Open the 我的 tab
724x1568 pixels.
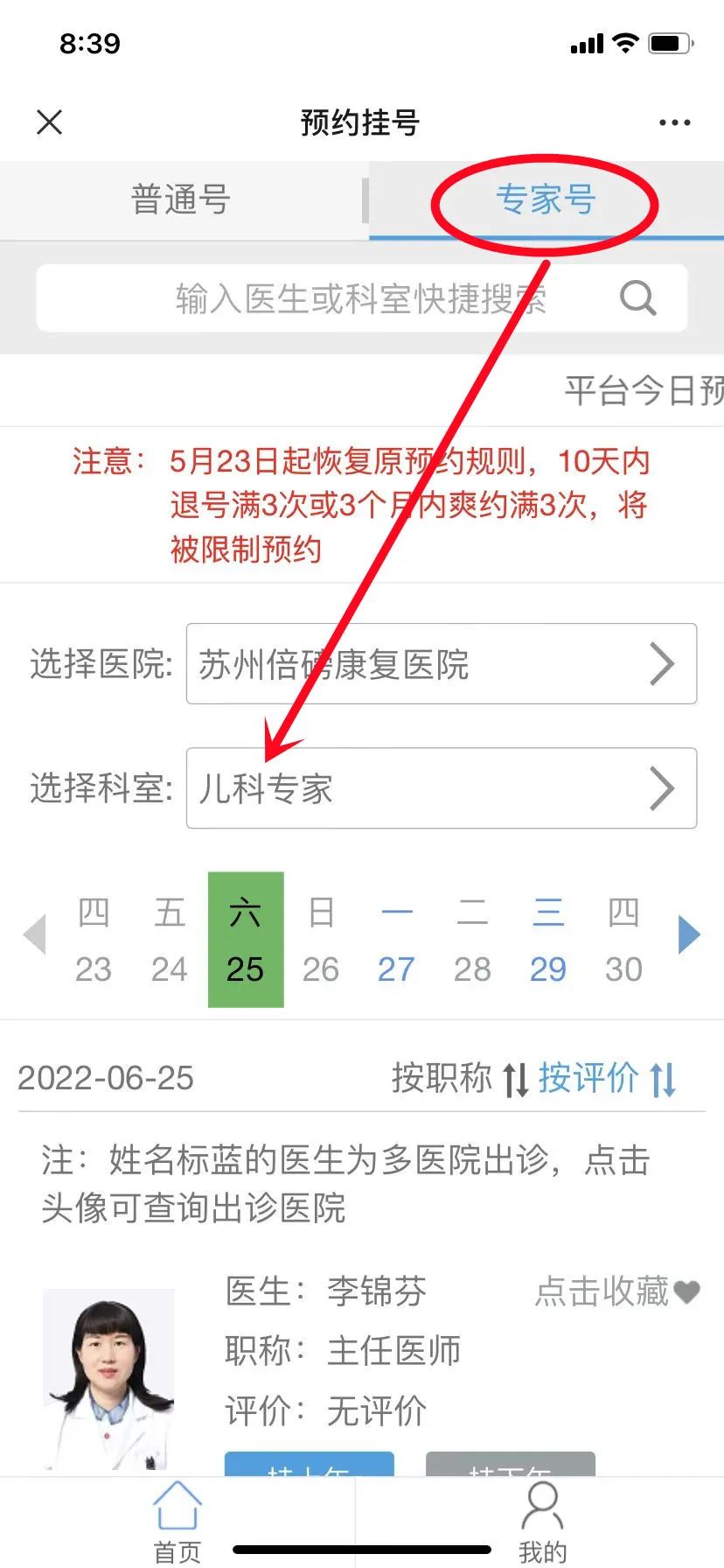tap(542, 1522)
